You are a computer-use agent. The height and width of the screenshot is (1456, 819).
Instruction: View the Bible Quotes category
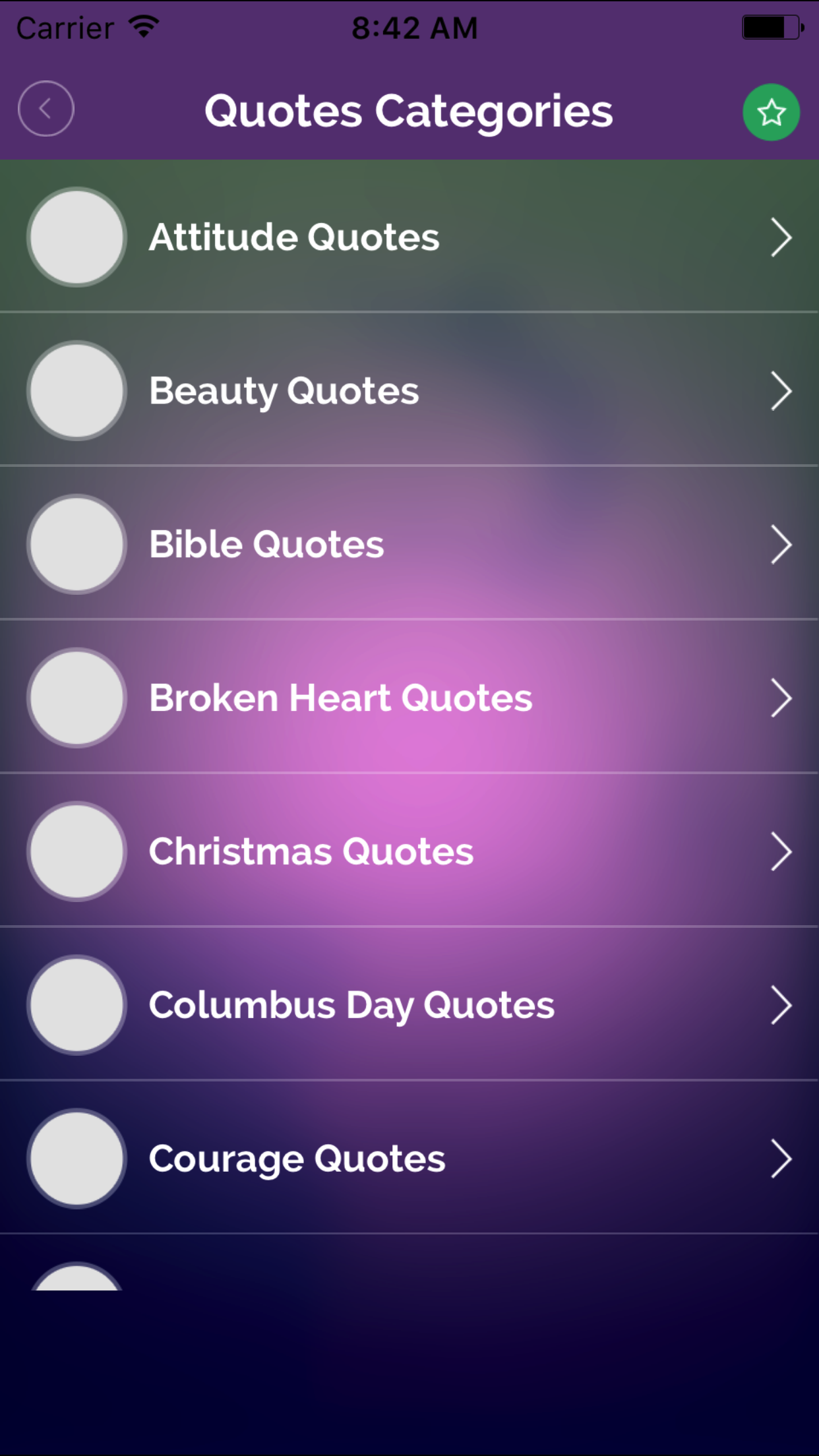pos(409,544)
